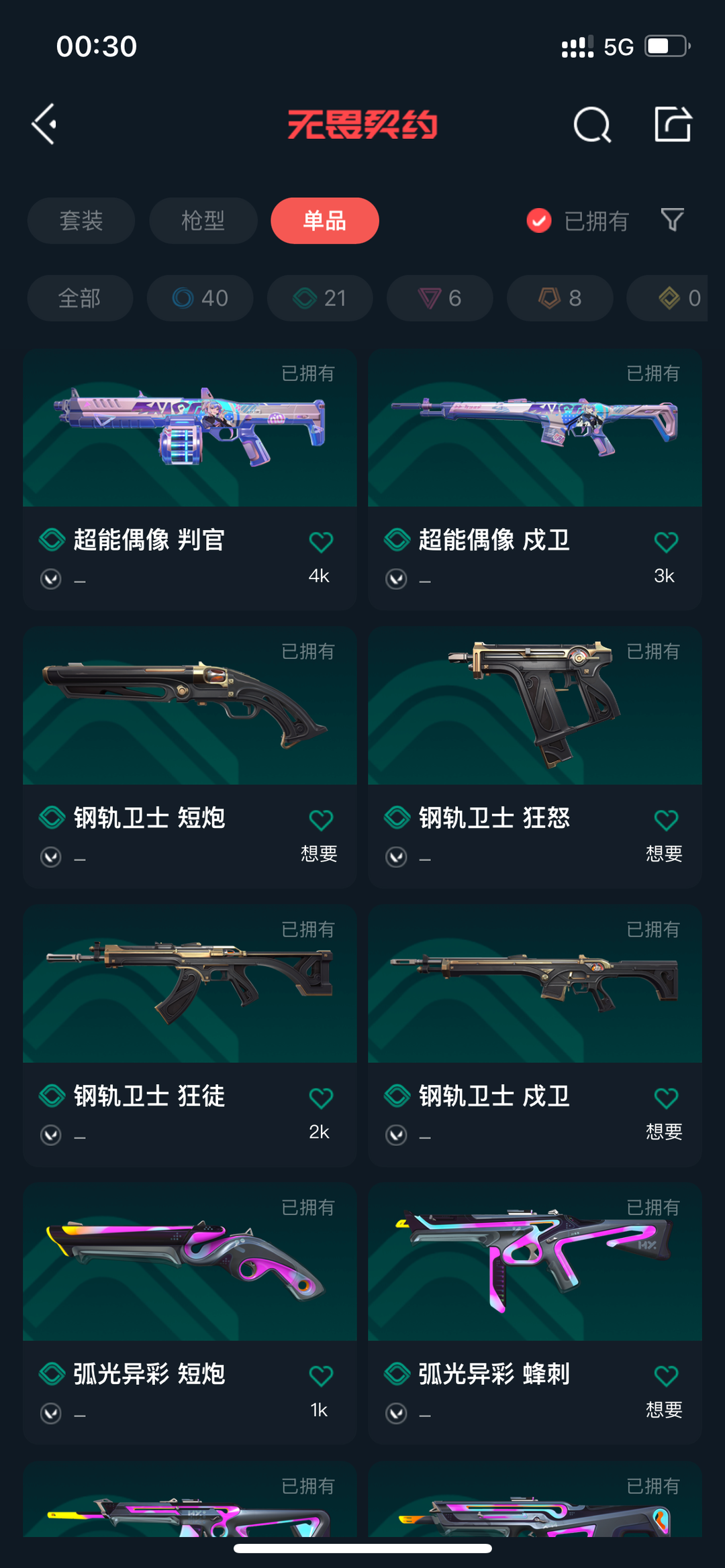725x1568 pixels.
Task: Filter by the chip showing 8
Action: [560, 298]
